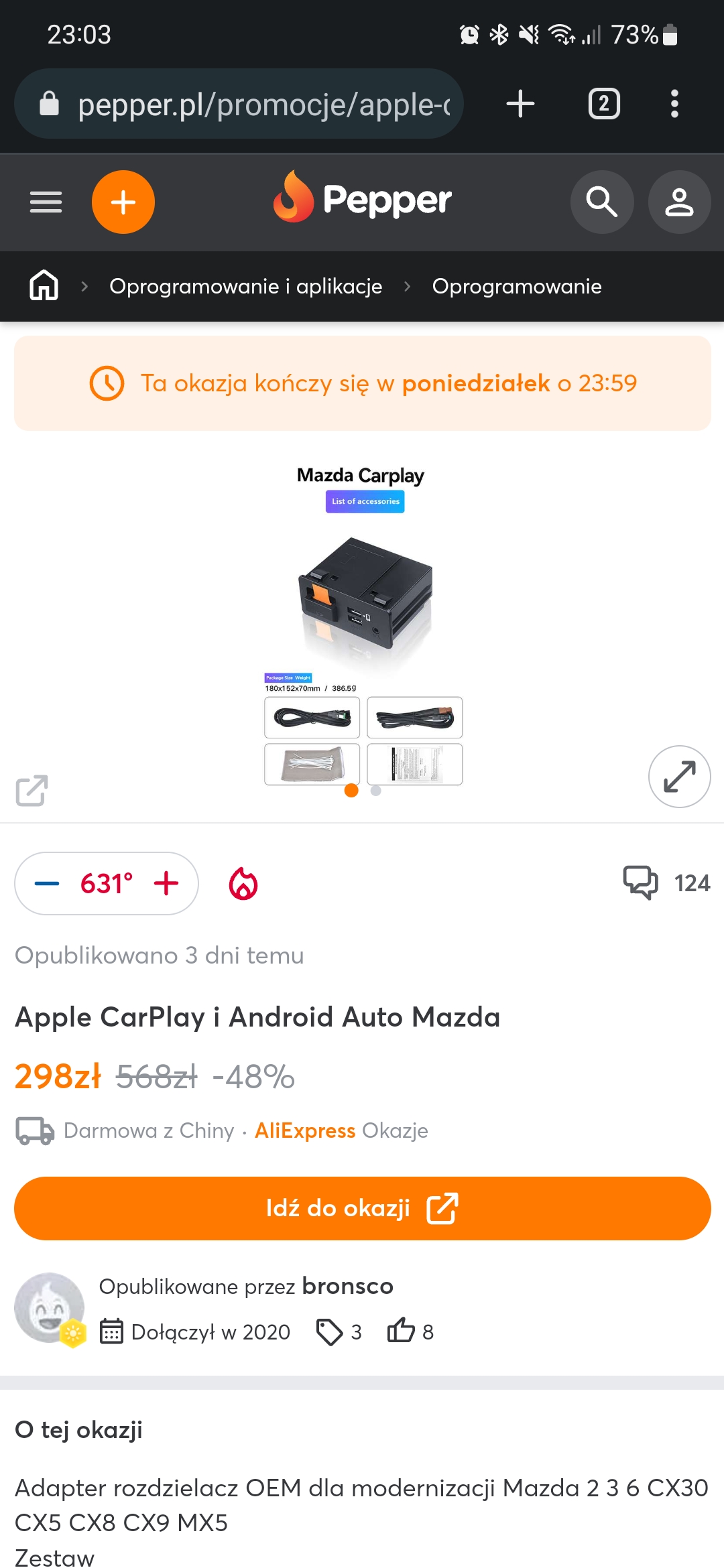Tap the browser address bar
This screenshot has height=1568, width=724.
(261, 105)
